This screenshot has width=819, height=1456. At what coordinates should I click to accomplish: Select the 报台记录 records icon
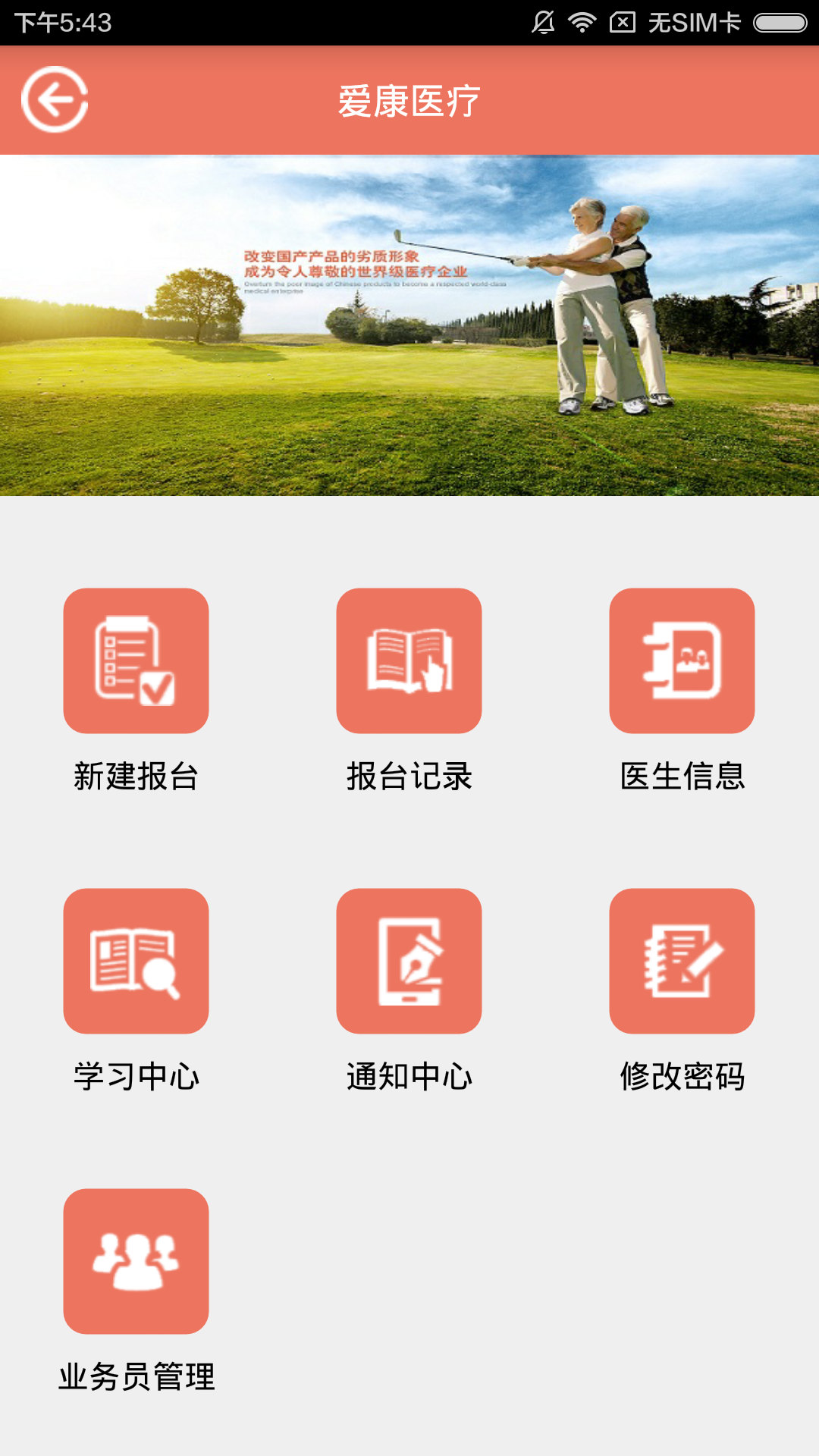click(409, 661)
